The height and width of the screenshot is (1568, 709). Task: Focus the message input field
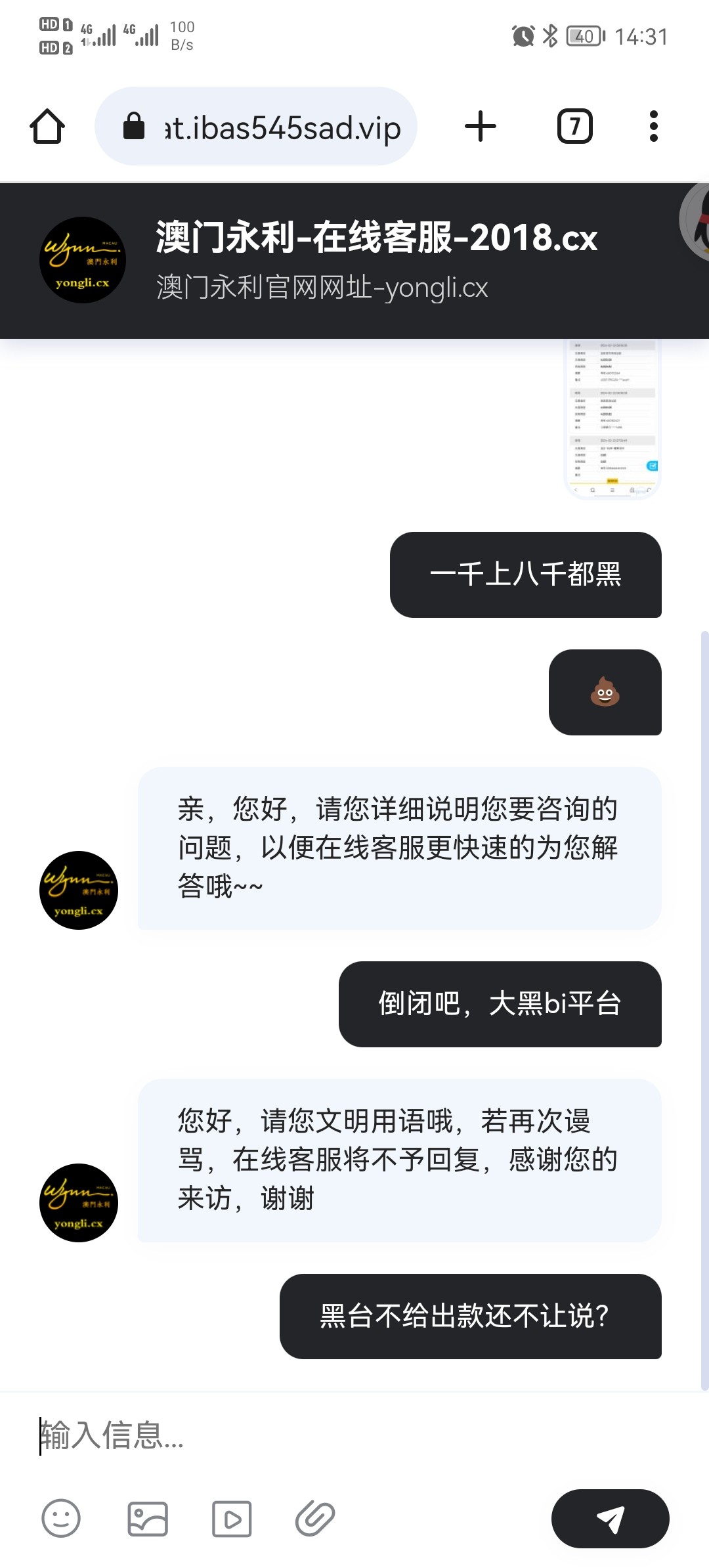354,1435
